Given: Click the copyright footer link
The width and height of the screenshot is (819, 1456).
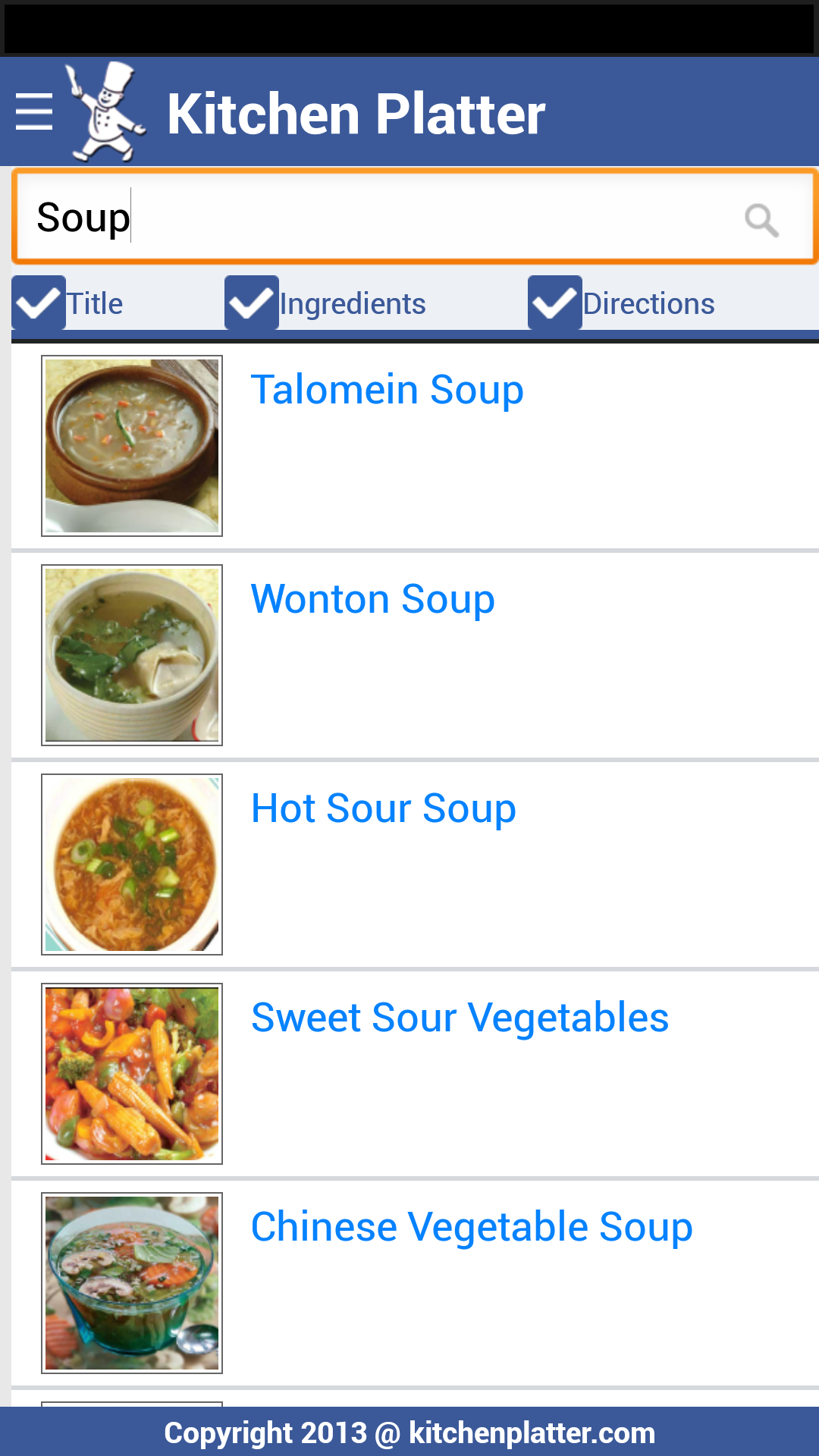Looking at the screenshot, I should pos(409,1432).
